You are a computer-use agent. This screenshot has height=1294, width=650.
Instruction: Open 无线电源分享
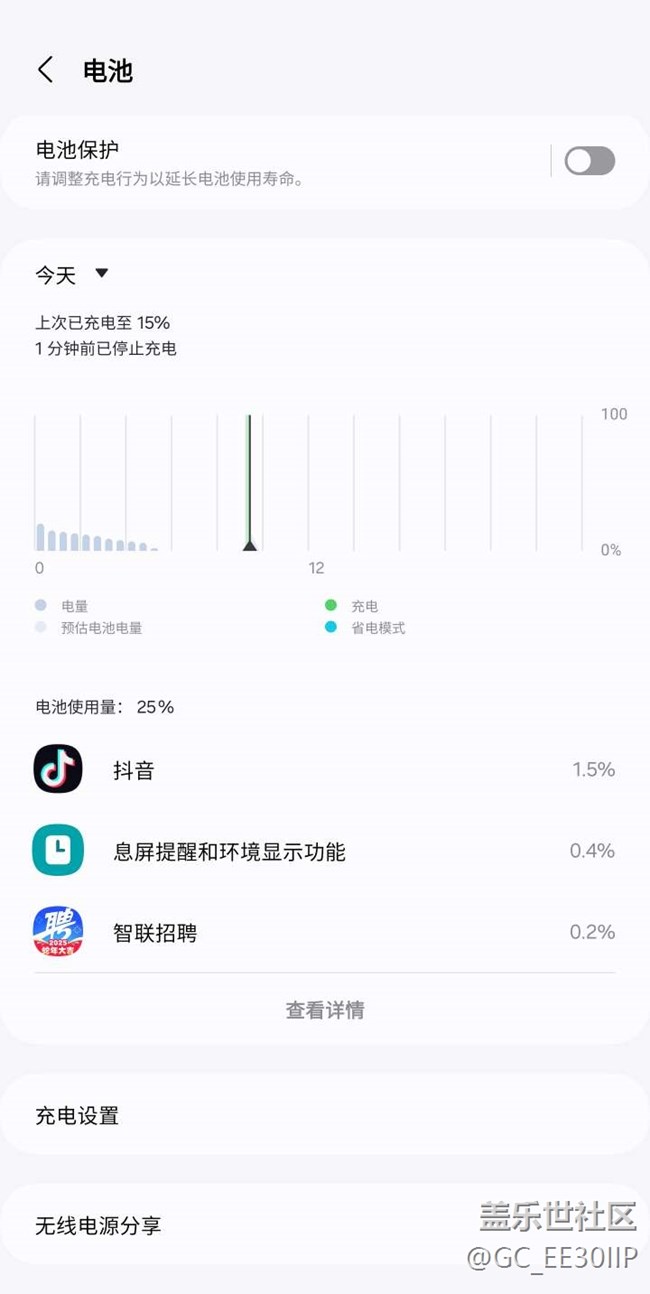click(250, 1225)
